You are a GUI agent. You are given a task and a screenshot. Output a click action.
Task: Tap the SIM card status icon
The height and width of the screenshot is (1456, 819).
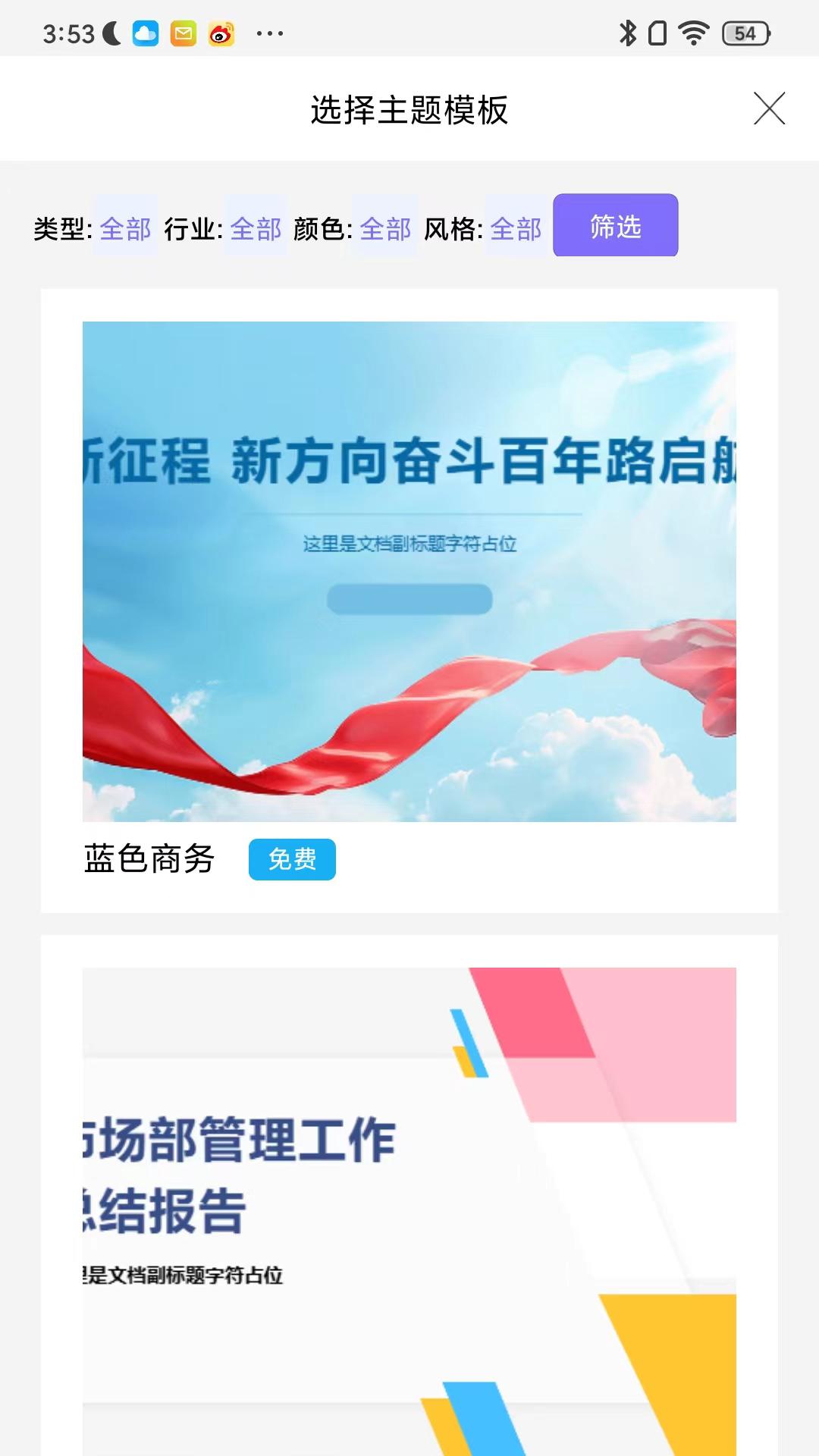(657, 33)
